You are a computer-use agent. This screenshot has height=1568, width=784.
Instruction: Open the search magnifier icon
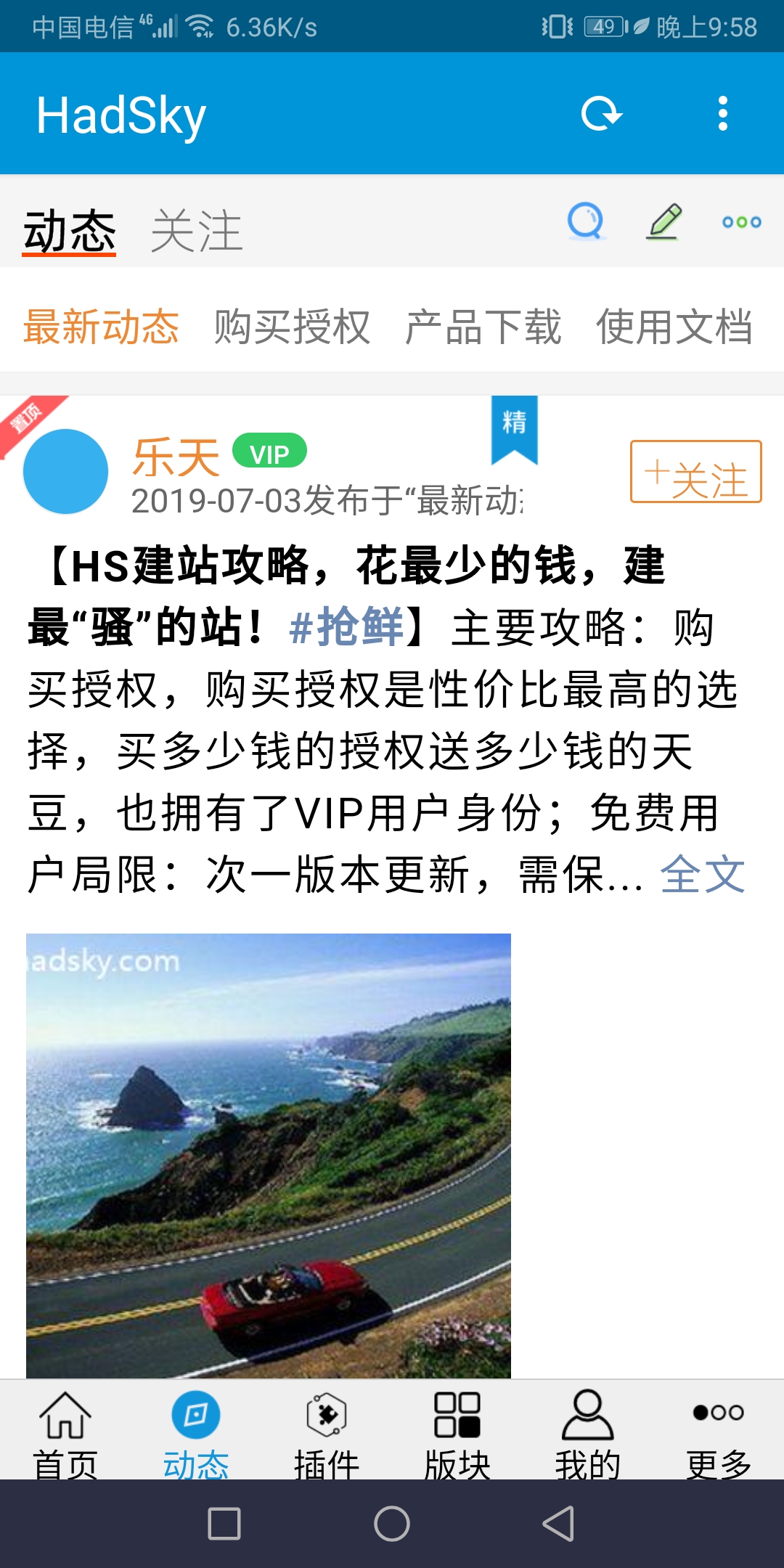pos(586,221)
